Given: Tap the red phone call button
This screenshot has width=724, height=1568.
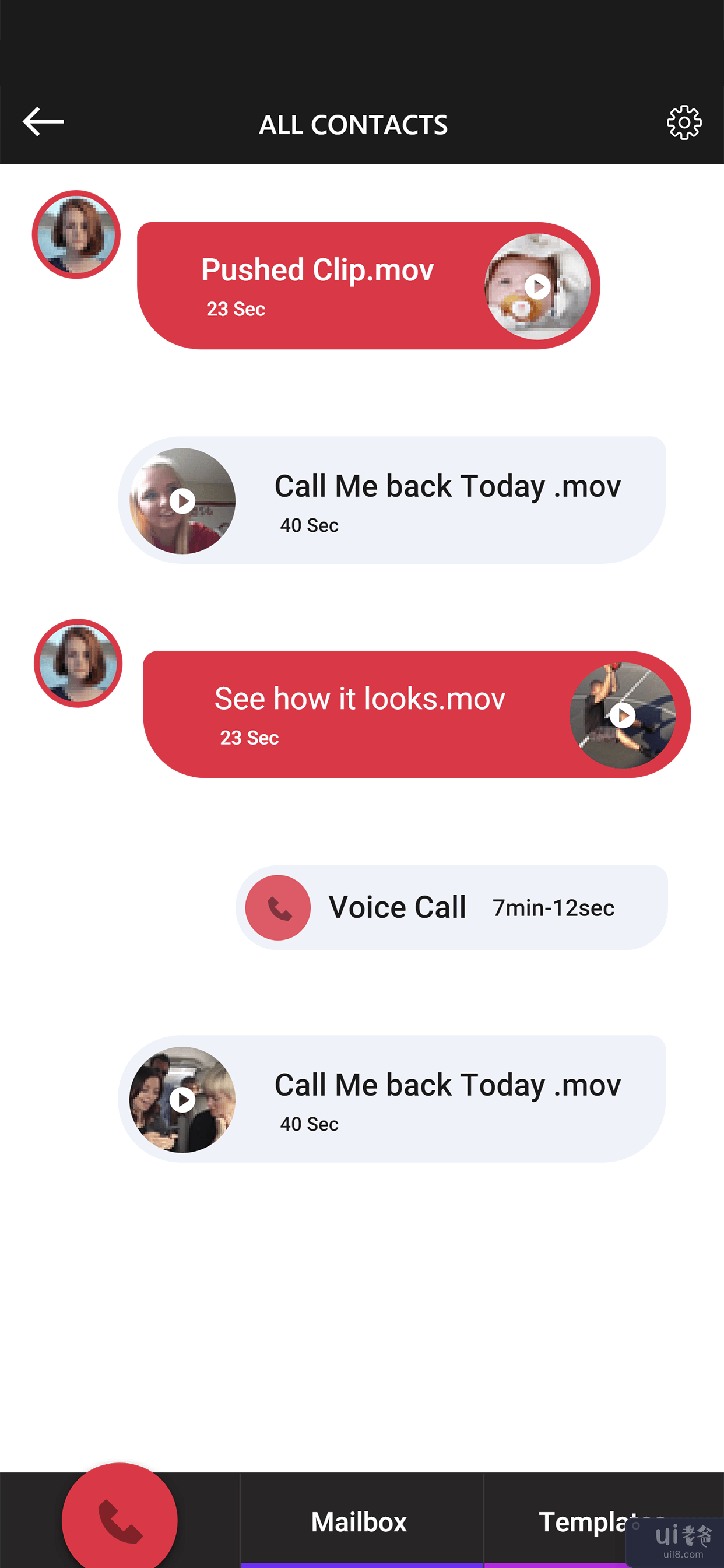Looking at the screenshot, I should tap(120, 1521).
